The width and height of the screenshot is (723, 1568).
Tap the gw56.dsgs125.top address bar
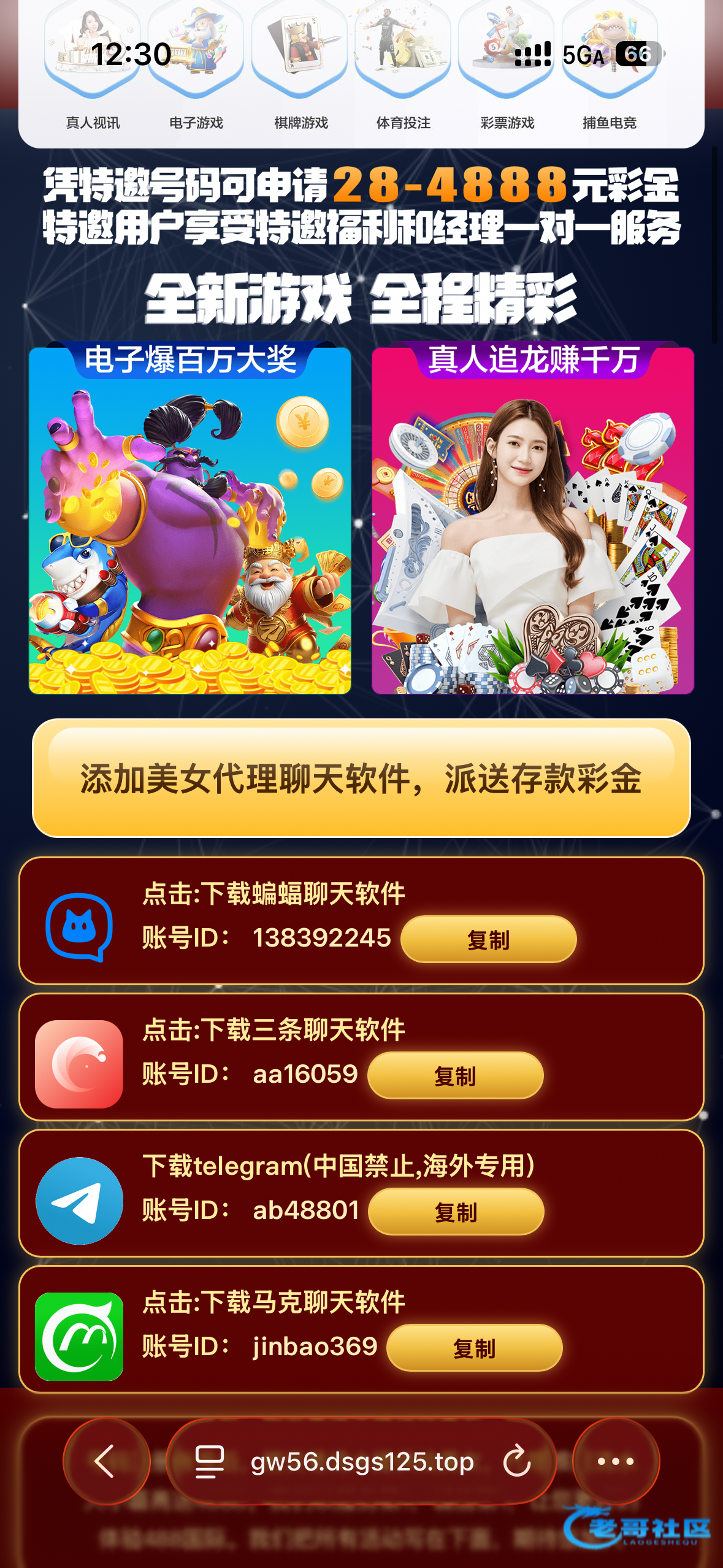[x=362, y=1461]
